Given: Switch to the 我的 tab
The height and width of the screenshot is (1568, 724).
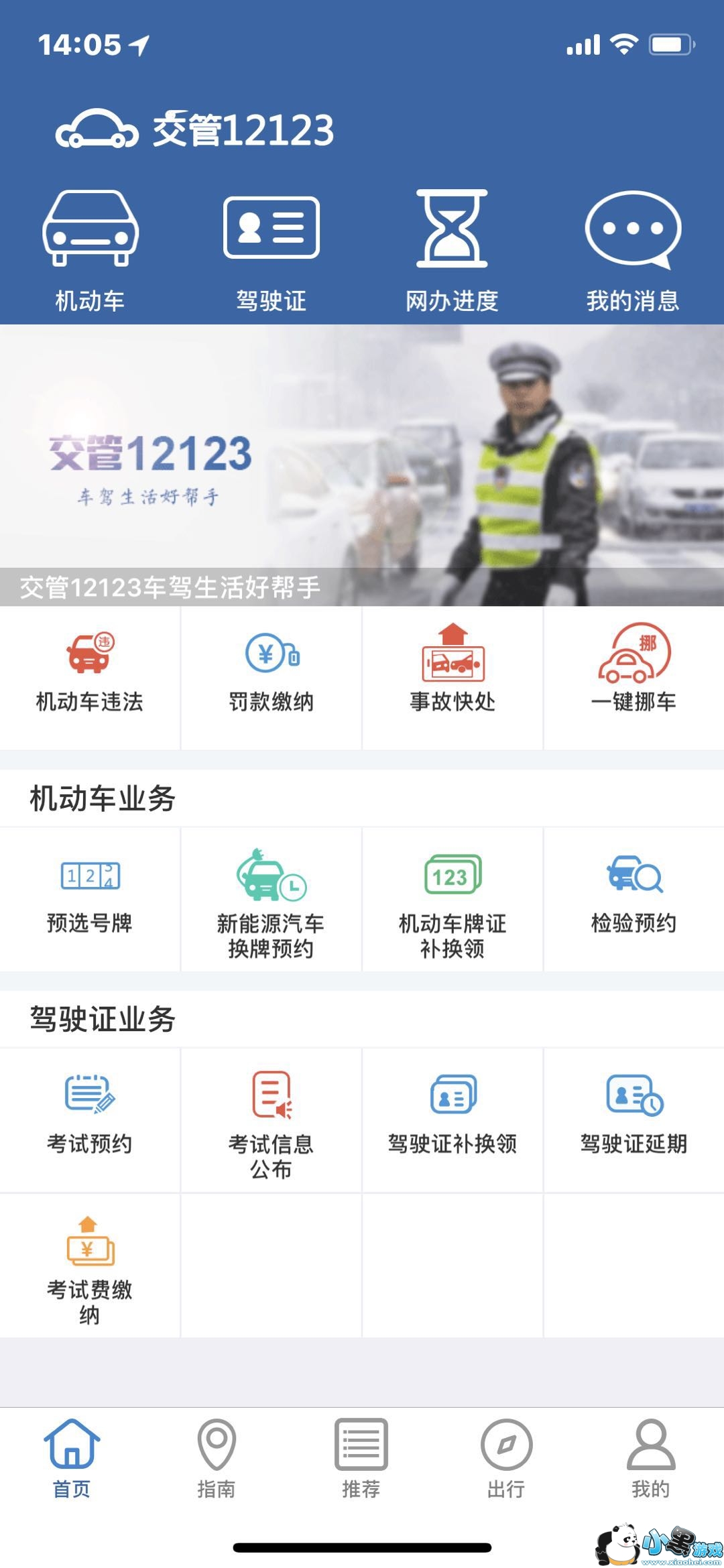Looking at the screenshot, I should 650,1459.
